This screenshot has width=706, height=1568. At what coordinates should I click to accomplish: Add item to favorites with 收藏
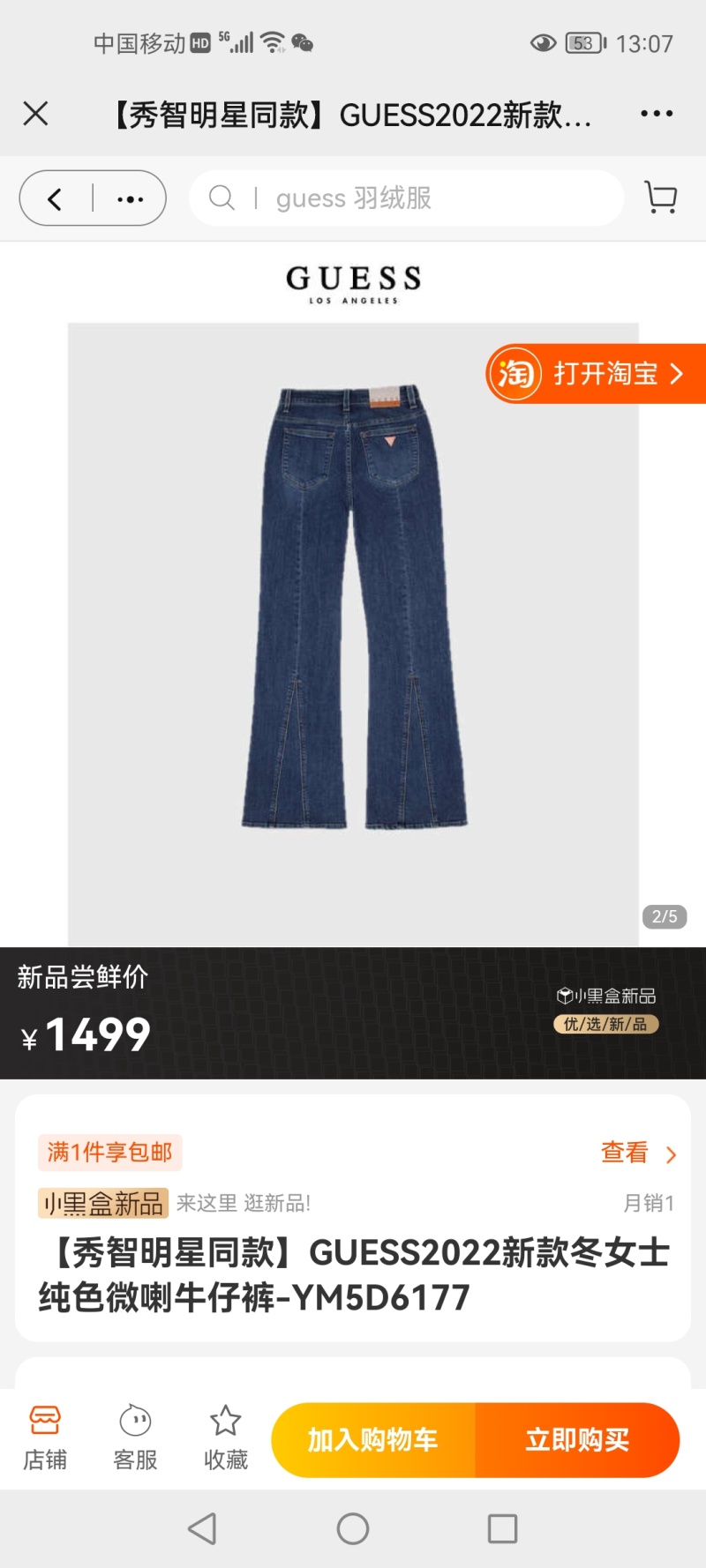pos(225,1439)
